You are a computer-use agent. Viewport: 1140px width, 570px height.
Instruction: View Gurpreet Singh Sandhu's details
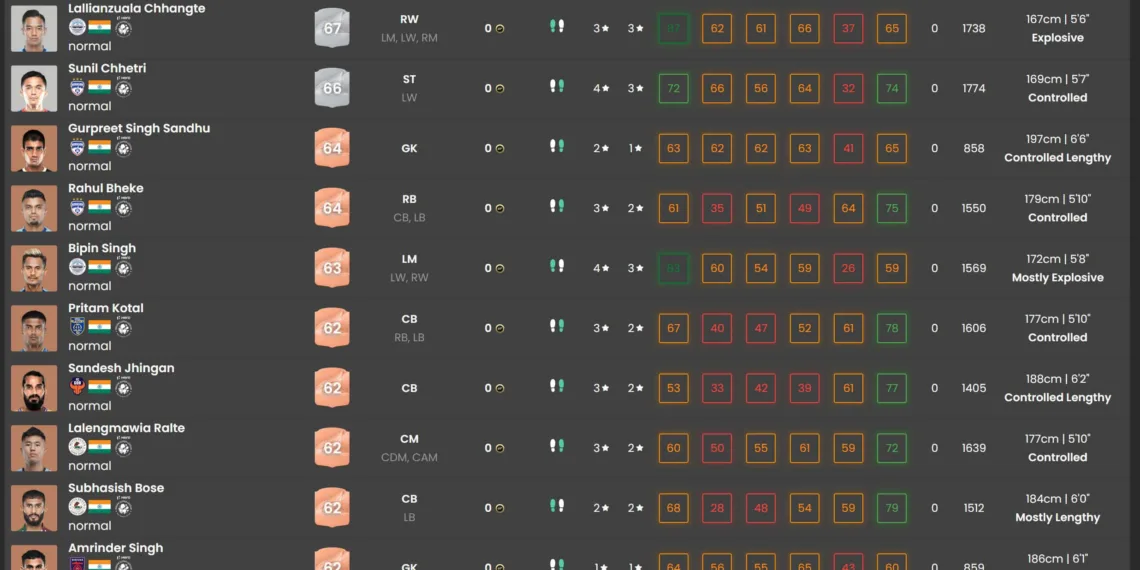click(139, 128)
